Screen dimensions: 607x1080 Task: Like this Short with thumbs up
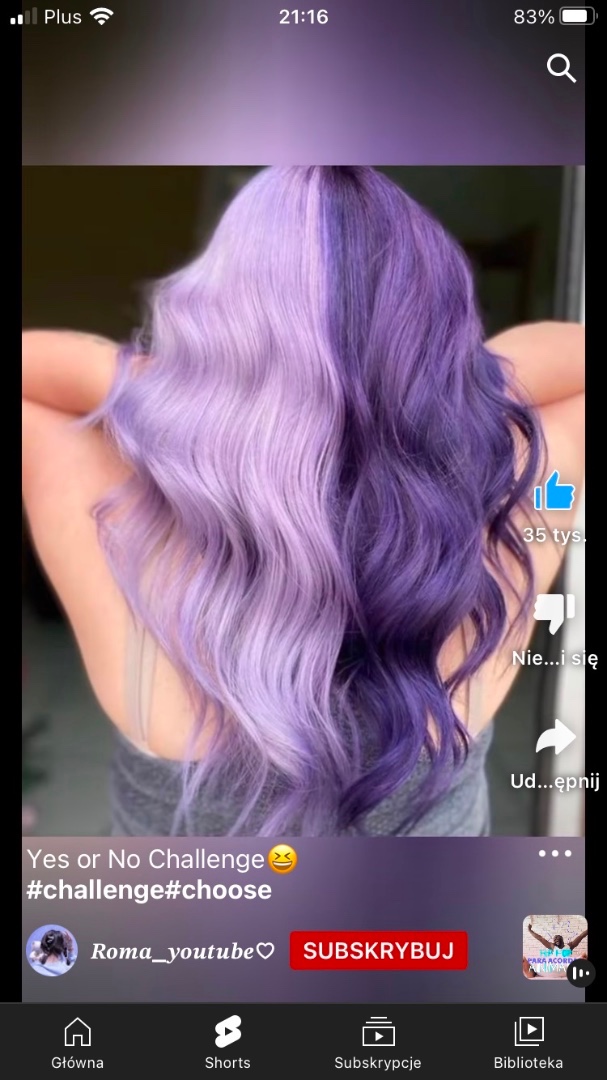tap(554, 492)
